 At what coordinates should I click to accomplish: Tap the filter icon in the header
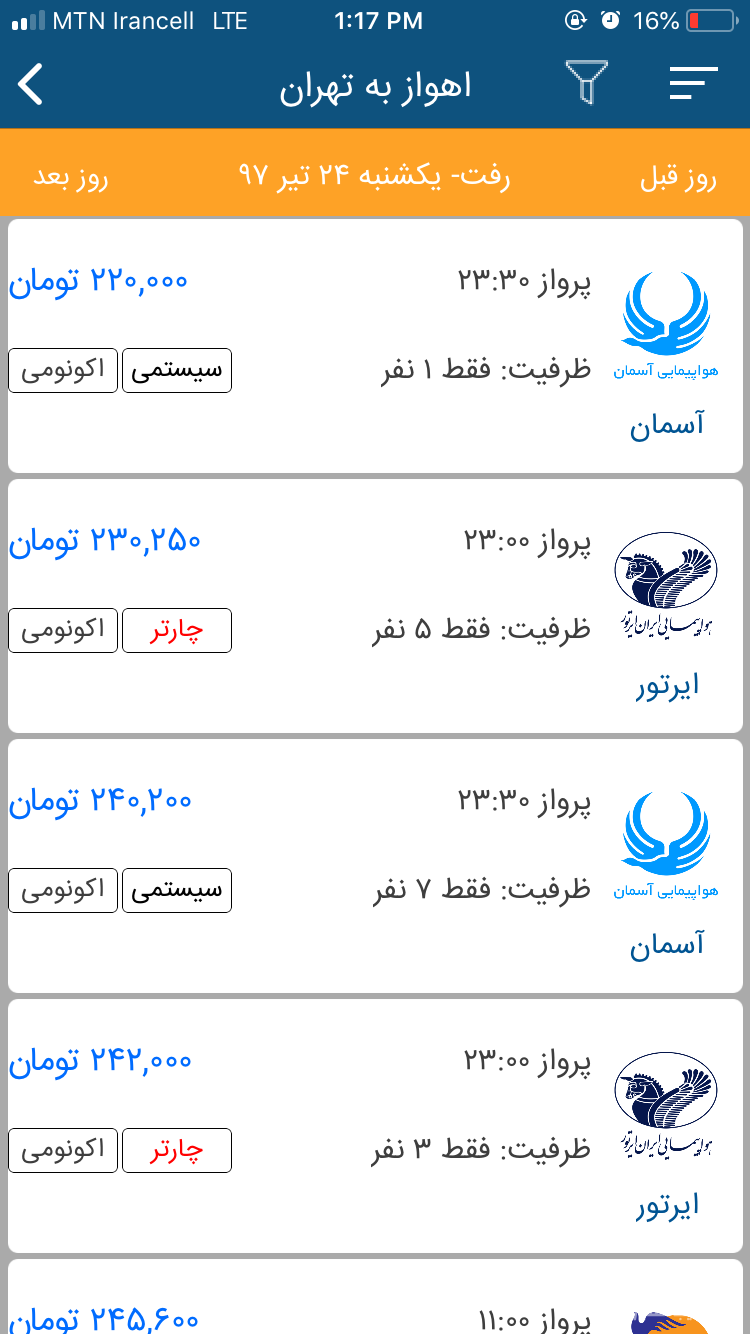coord(587,83)
